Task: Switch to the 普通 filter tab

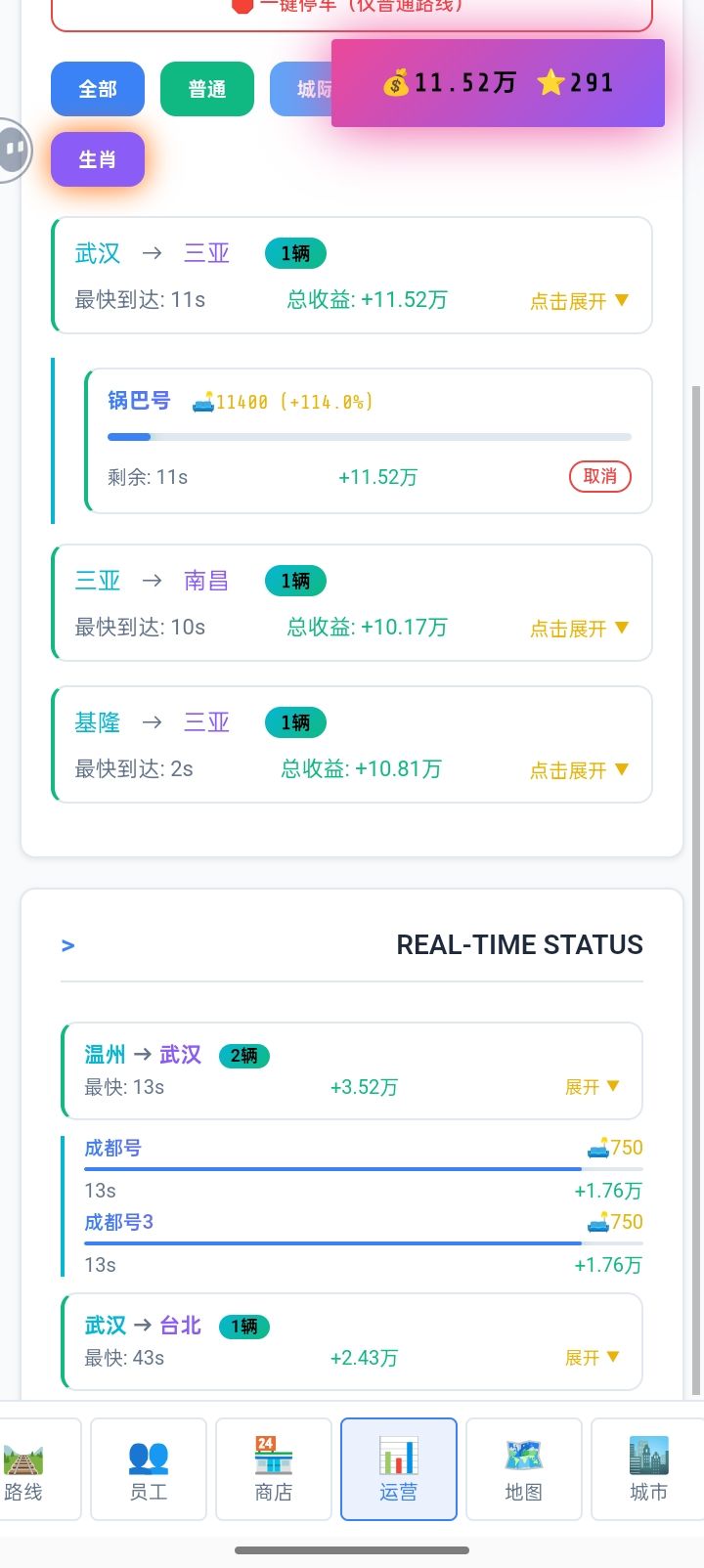Action: click(207, 88)
